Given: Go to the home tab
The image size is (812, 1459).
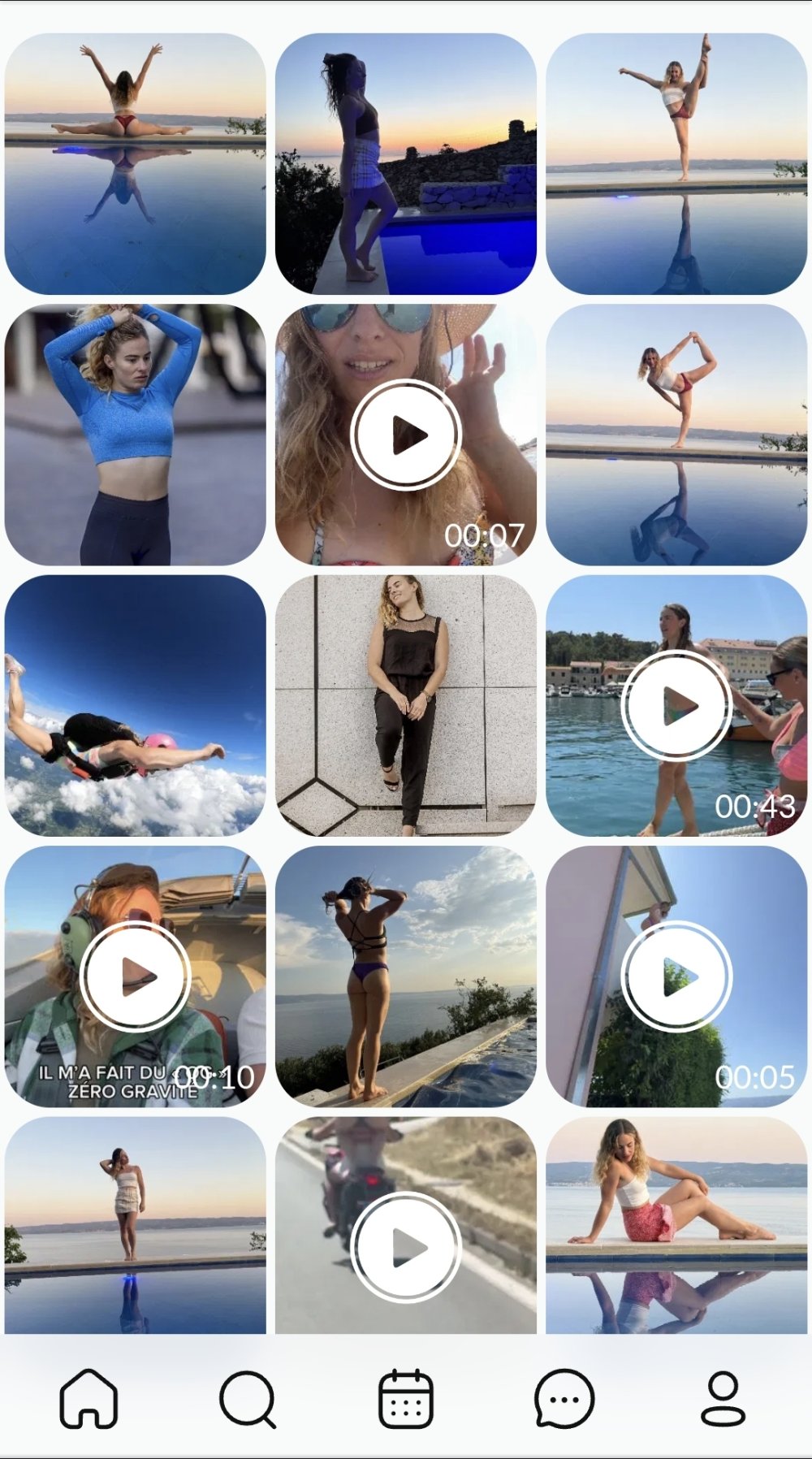Looking at the screenshot, I should click(x=89, y=1398).
